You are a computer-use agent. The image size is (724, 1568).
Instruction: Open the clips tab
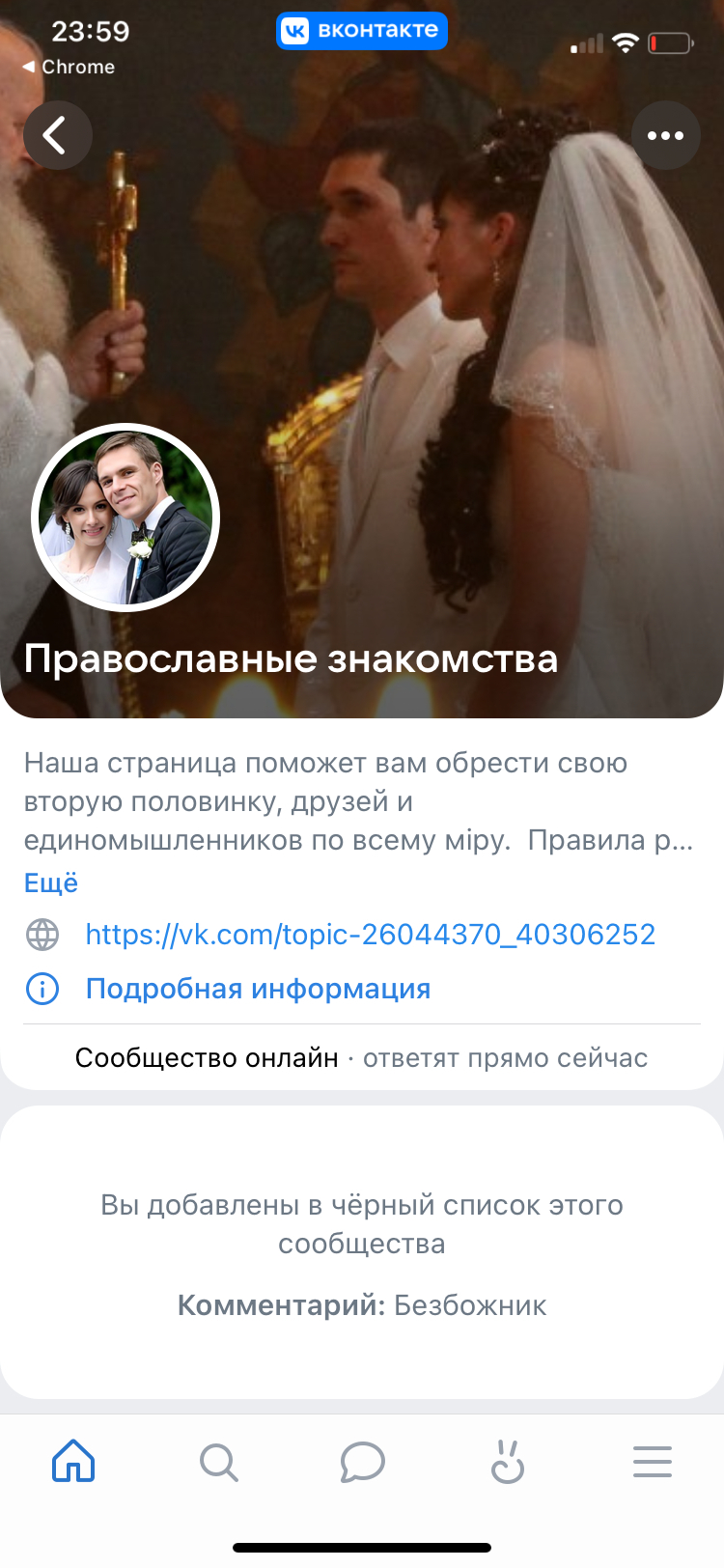click(x=507, y=1462)
